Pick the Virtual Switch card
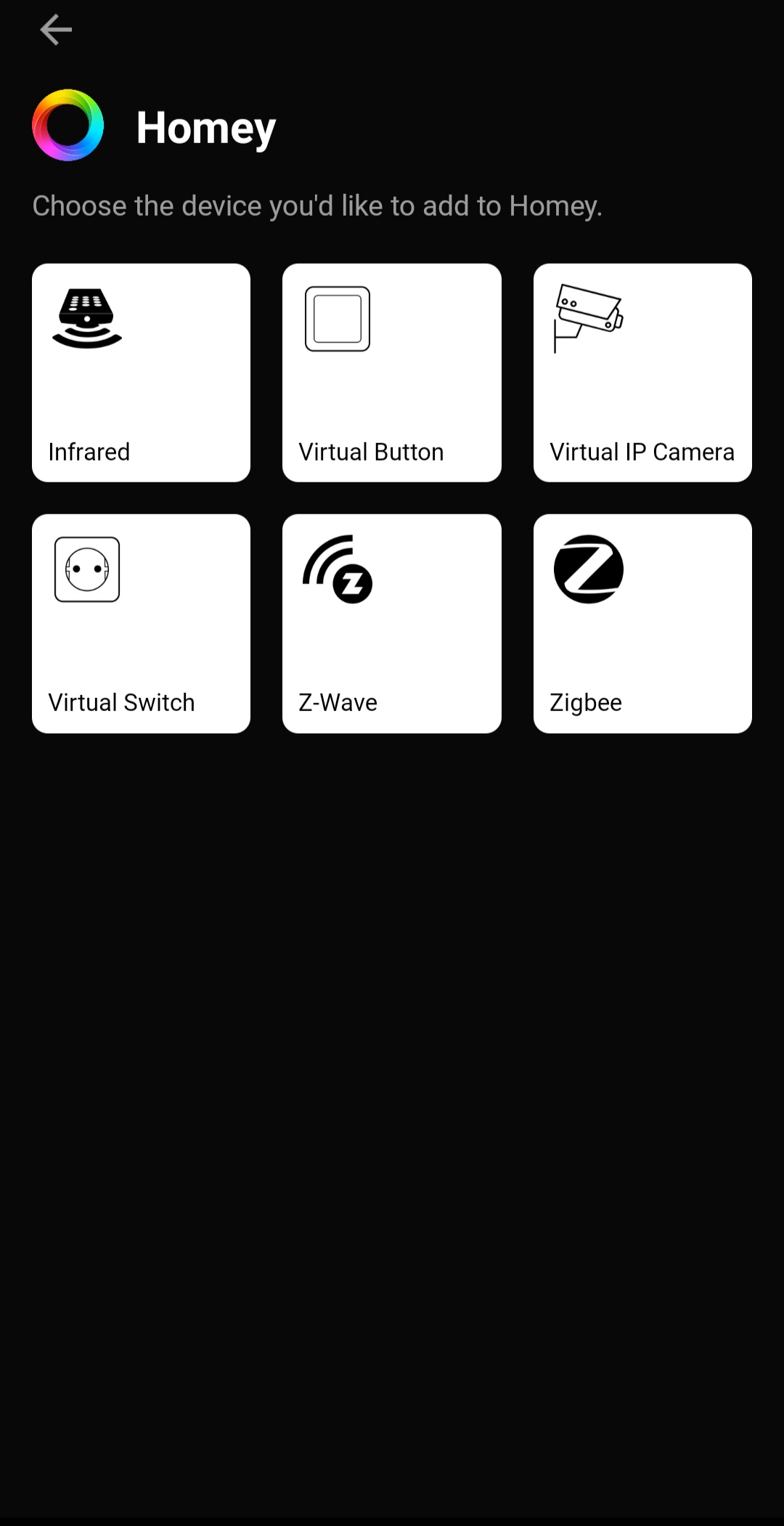784x1526 pixels. [141, 623]
